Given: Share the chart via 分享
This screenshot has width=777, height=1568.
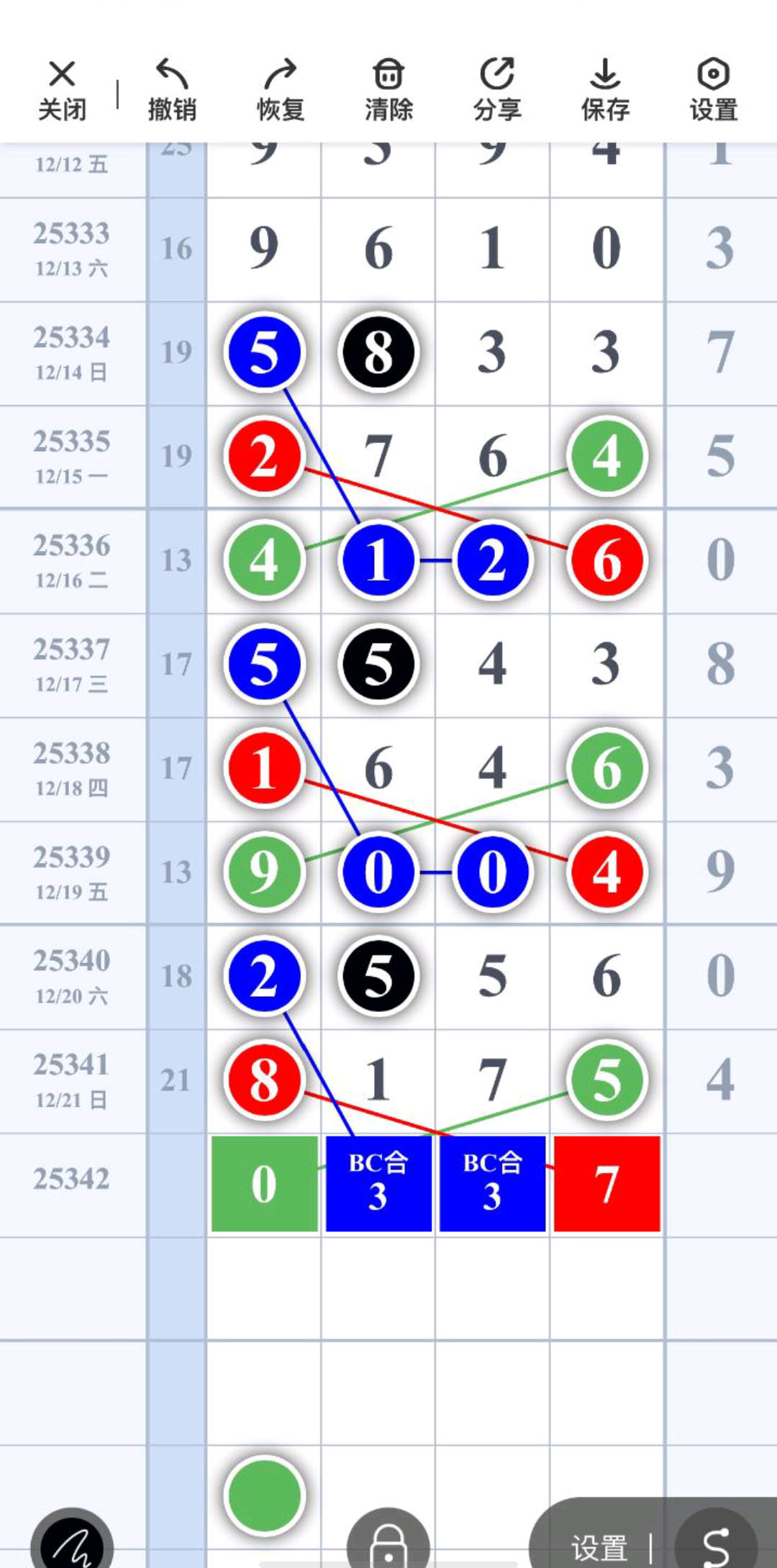Looking at the screenshot, I should tap(497, 91).
